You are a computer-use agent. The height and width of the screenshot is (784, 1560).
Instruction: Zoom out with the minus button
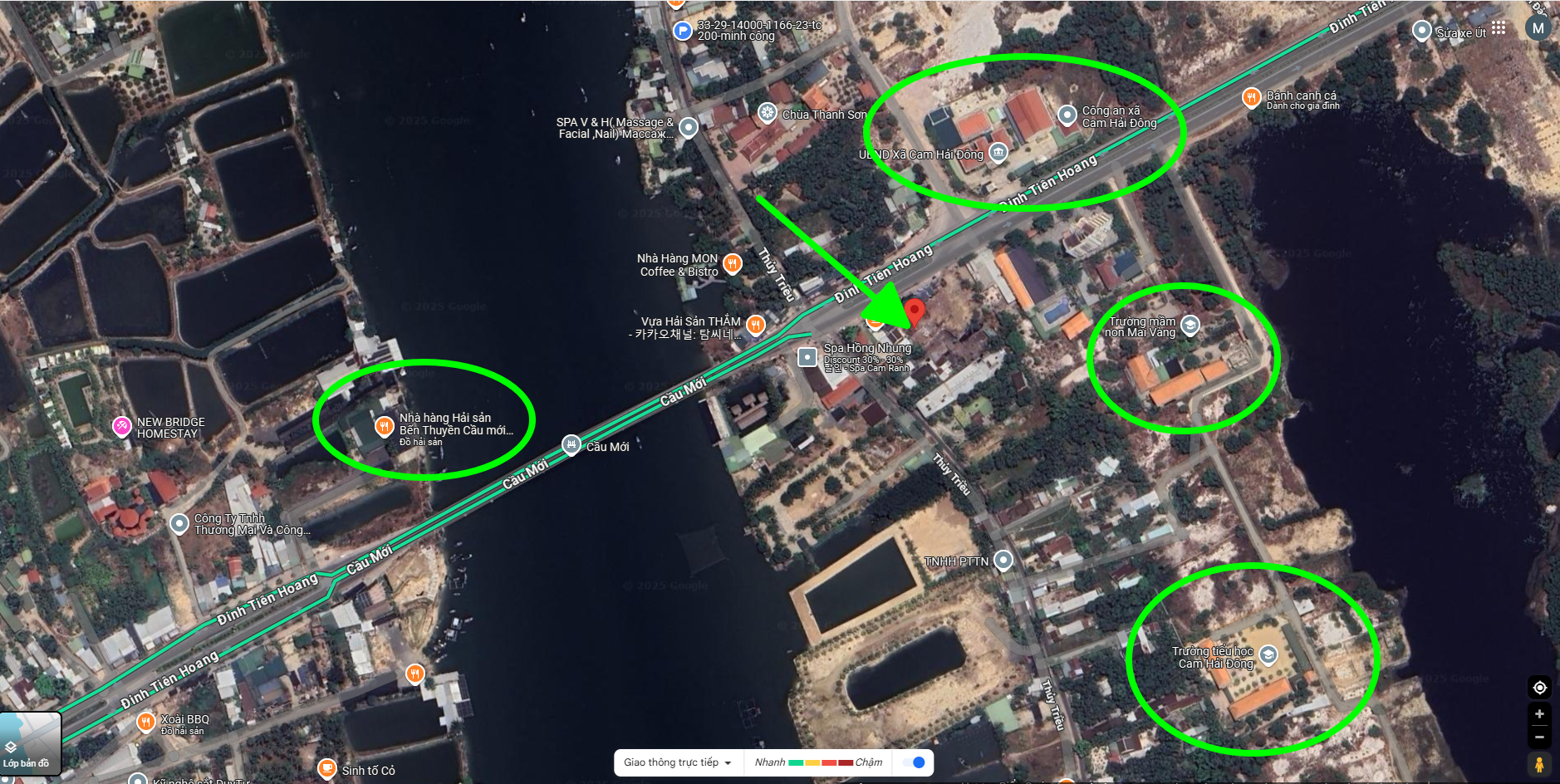[1539, 737]
